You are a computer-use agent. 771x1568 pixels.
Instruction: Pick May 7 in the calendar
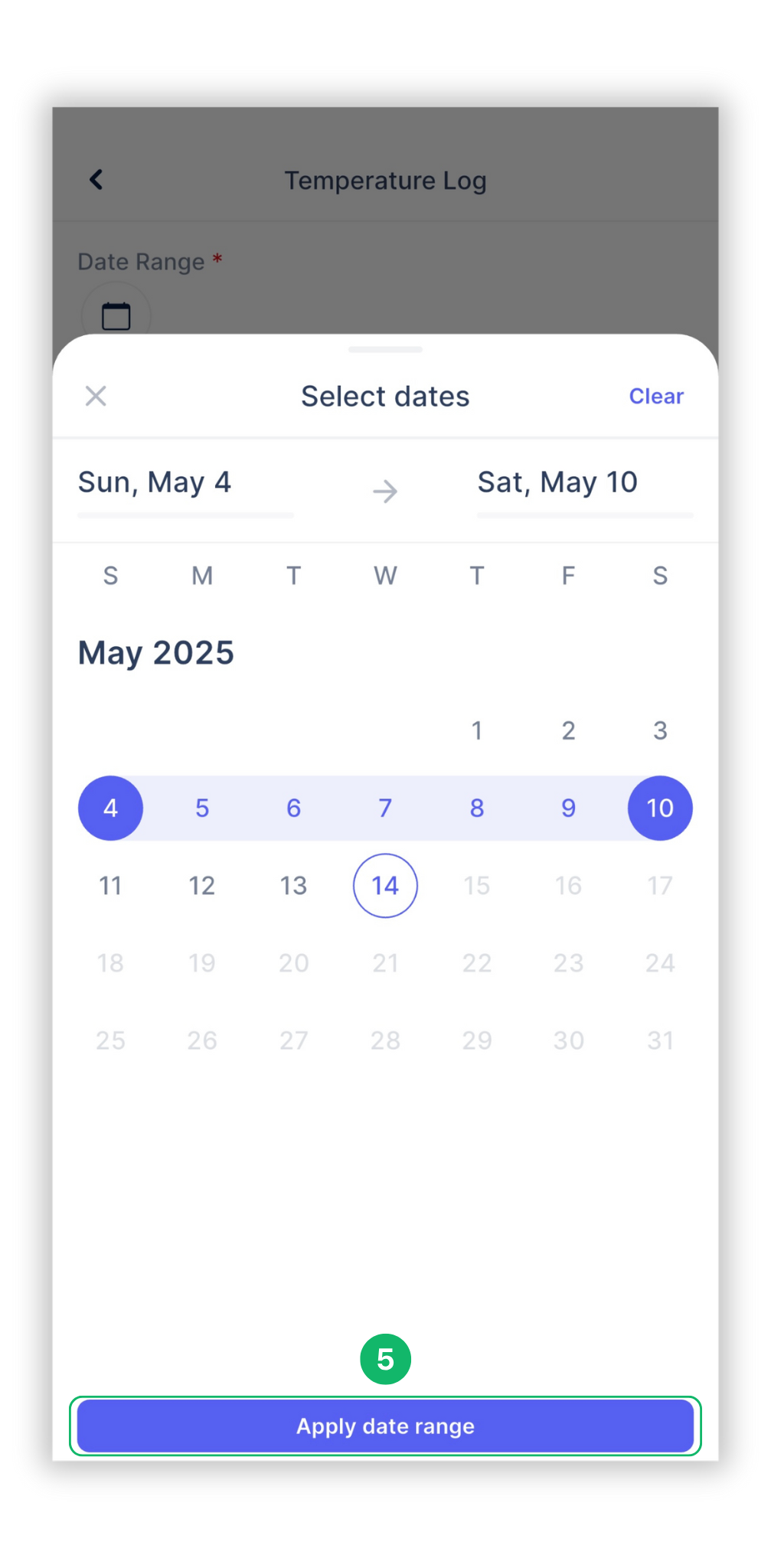pyautogui.click(x=385, y=808)
